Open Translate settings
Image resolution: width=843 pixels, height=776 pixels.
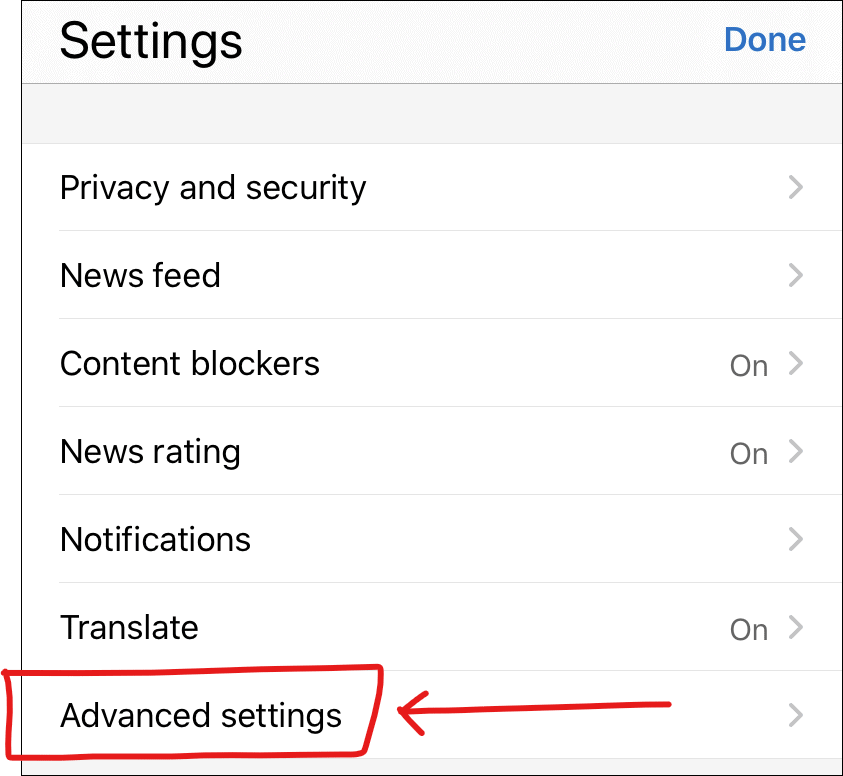click(x=430, y=628)
